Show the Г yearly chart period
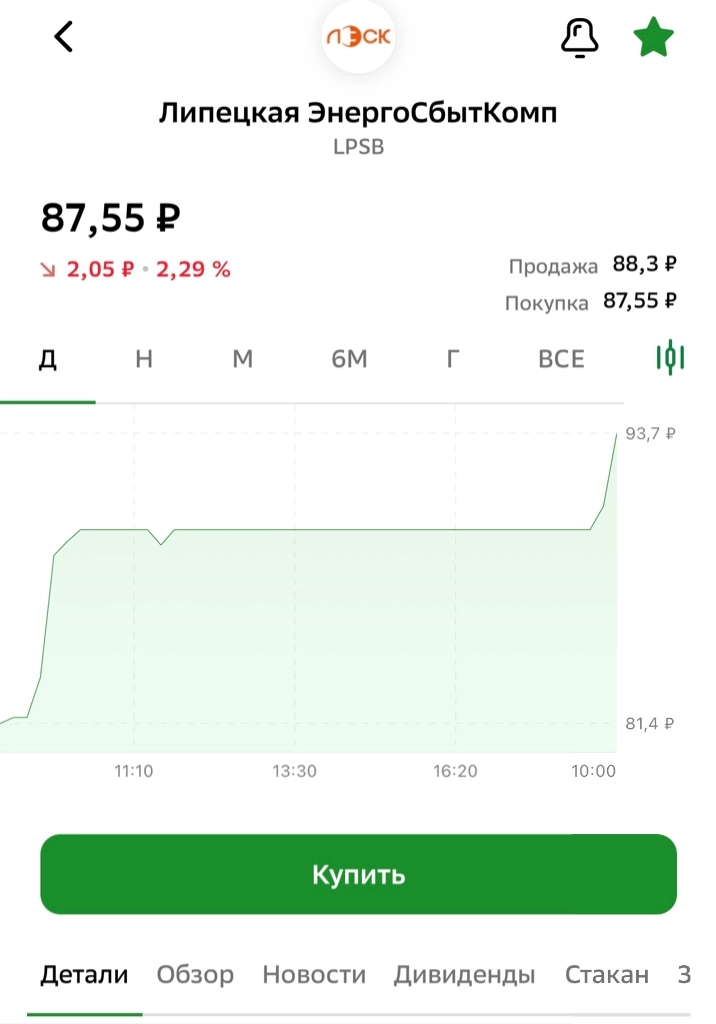 (x=453, y=359)
